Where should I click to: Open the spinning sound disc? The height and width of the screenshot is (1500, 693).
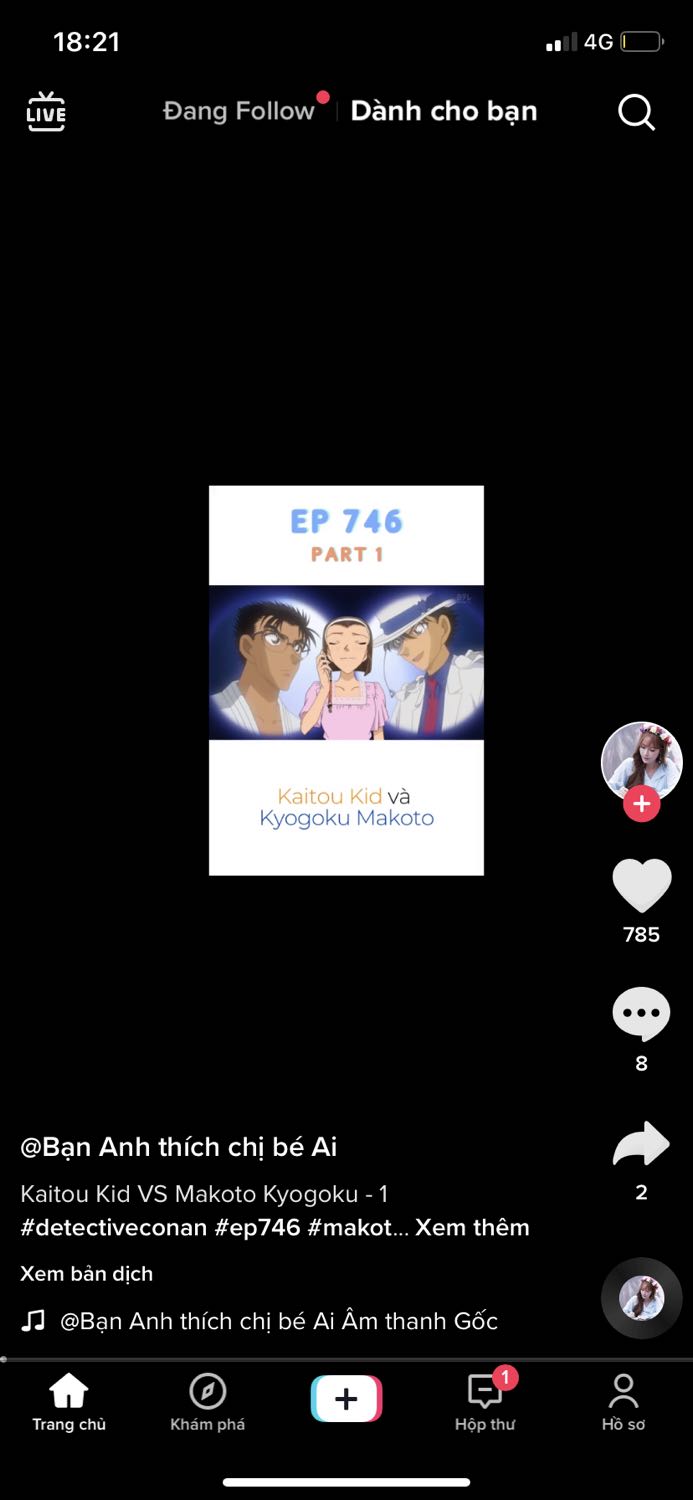pyautogui.click(x=642, y=1298)
